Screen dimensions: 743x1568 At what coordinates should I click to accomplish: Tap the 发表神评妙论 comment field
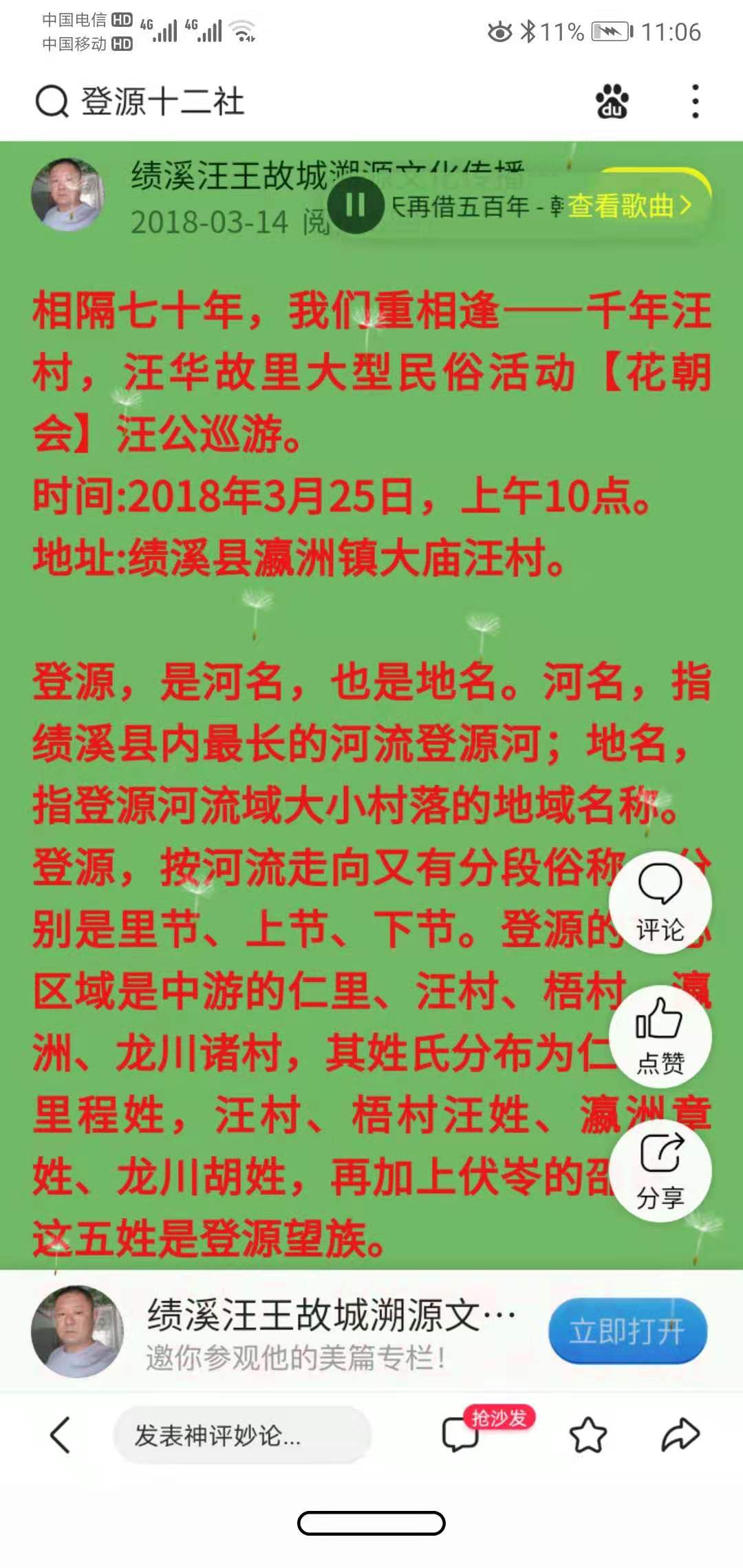click(242, 1435)
